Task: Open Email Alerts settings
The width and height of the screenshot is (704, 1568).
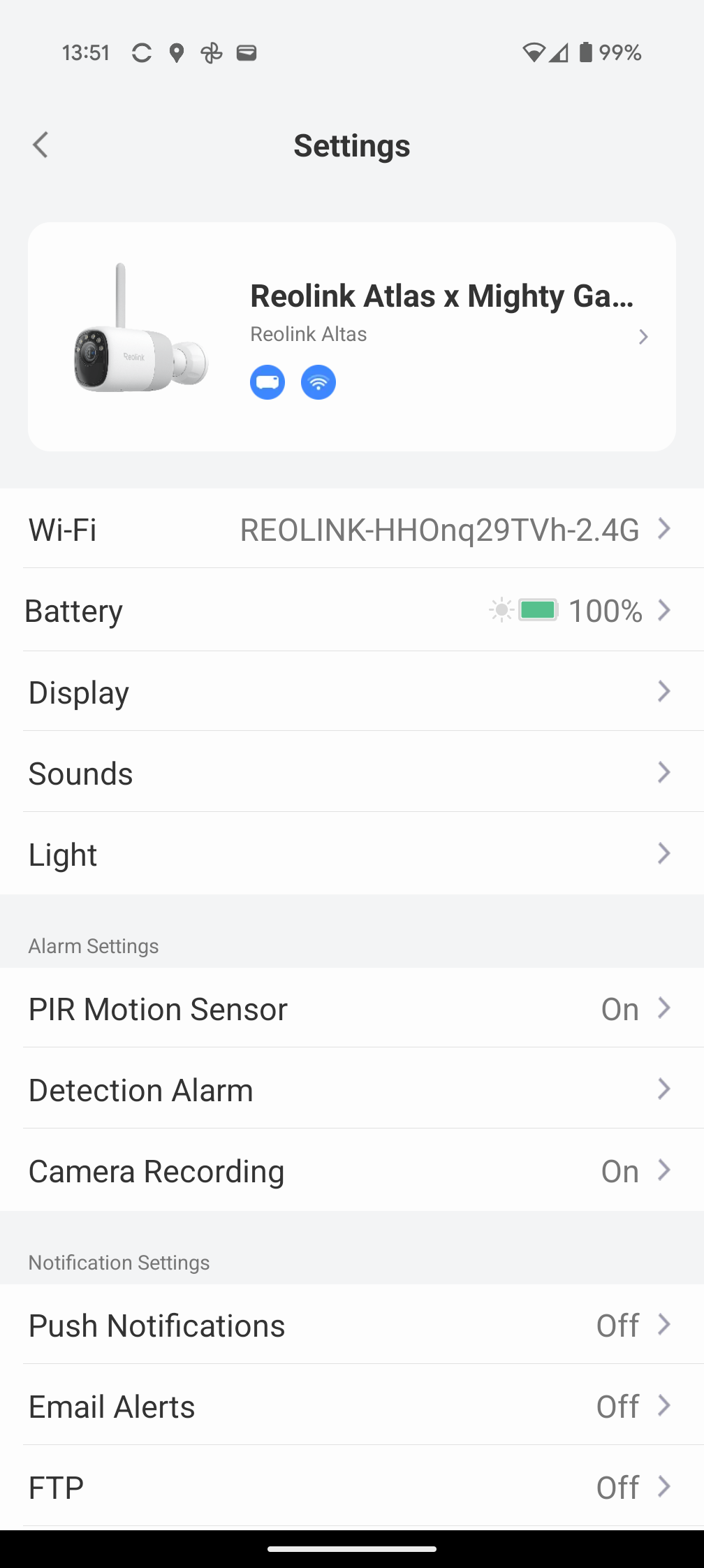Action: 352,1406
